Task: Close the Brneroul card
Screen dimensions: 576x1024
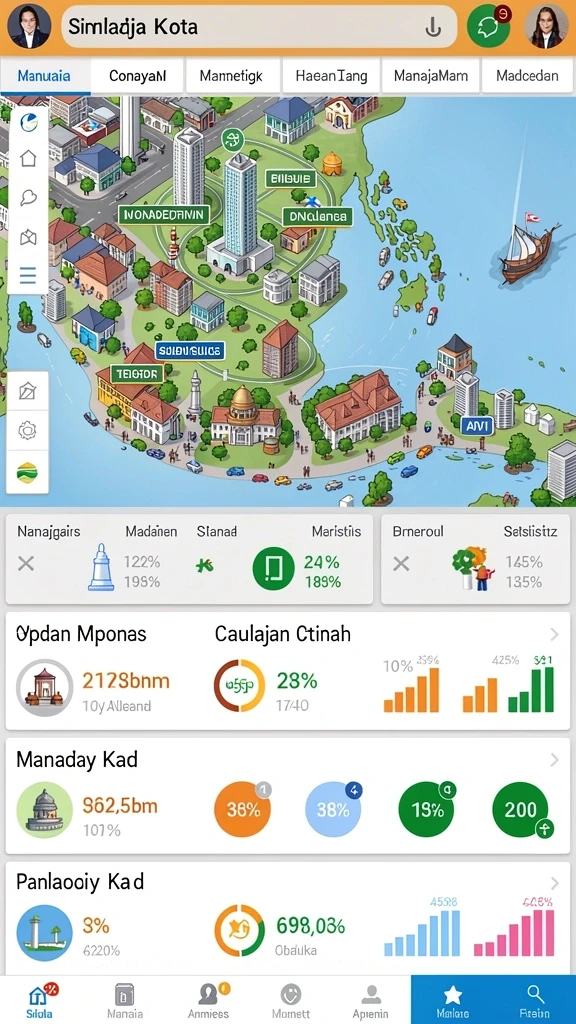Action: click(401, 564)
